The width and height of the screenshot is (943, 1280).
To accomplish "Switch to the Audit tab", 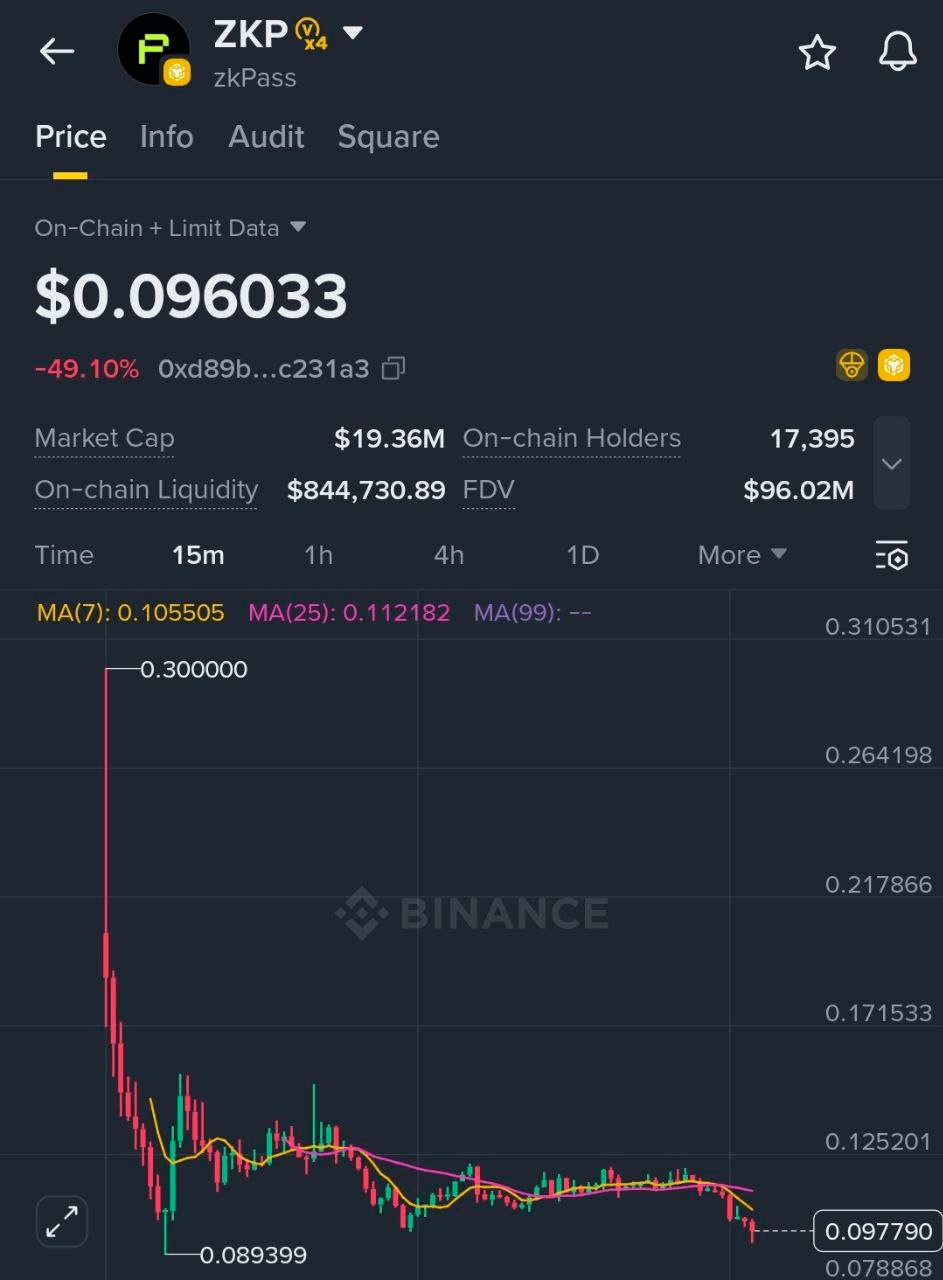I will pyautogui.click(x=266, y=137).
